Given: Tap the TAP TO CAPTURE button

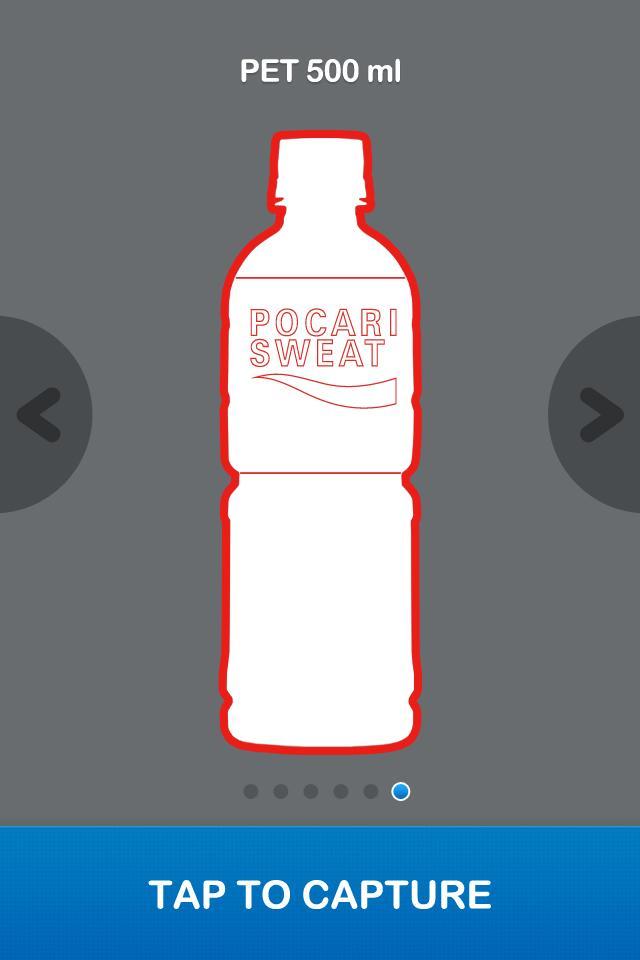Looking at the screenshot, I should [x=320, y=893].
